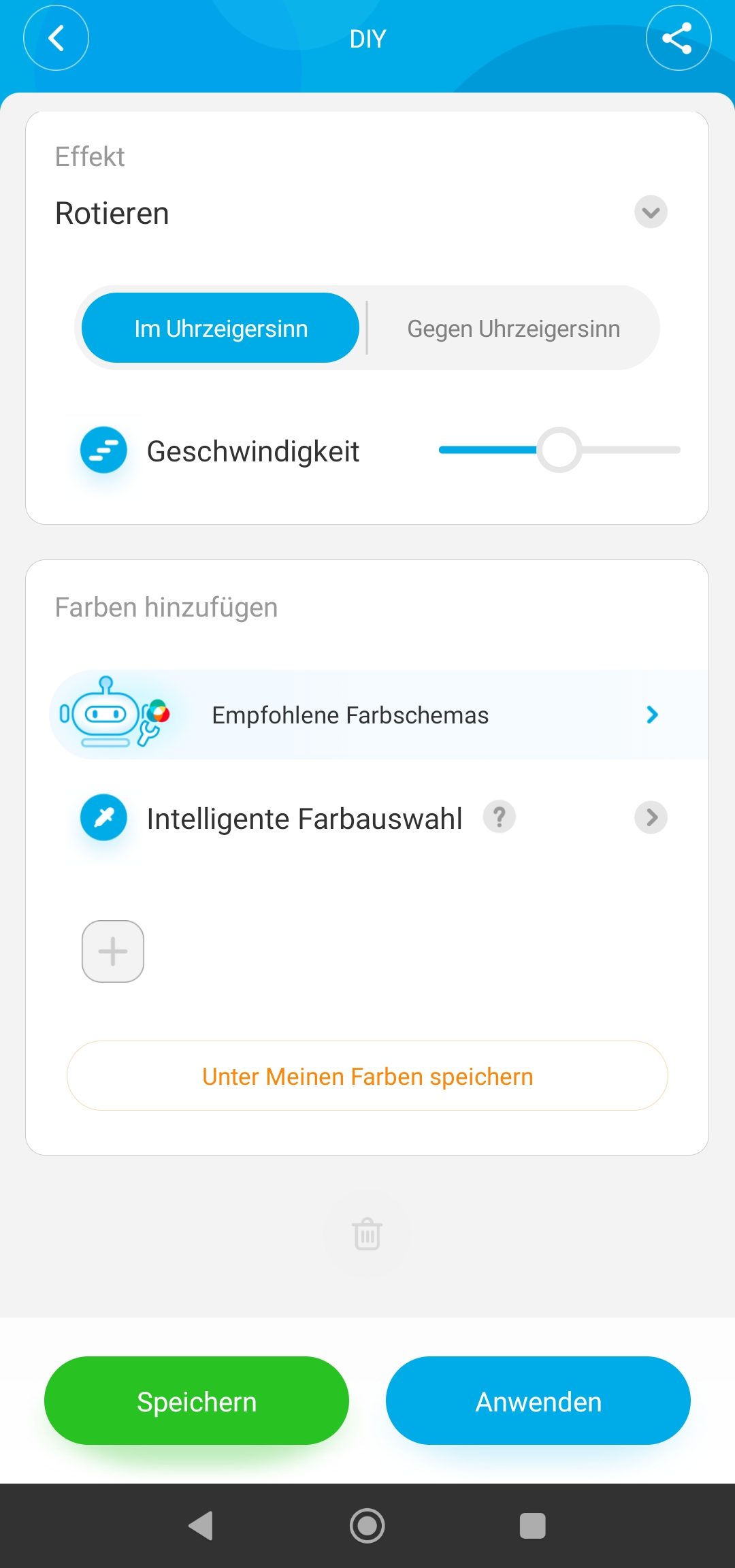735x1568 pixels.
Task: Add a new color with the plus button
Action: tap(113, 951)
